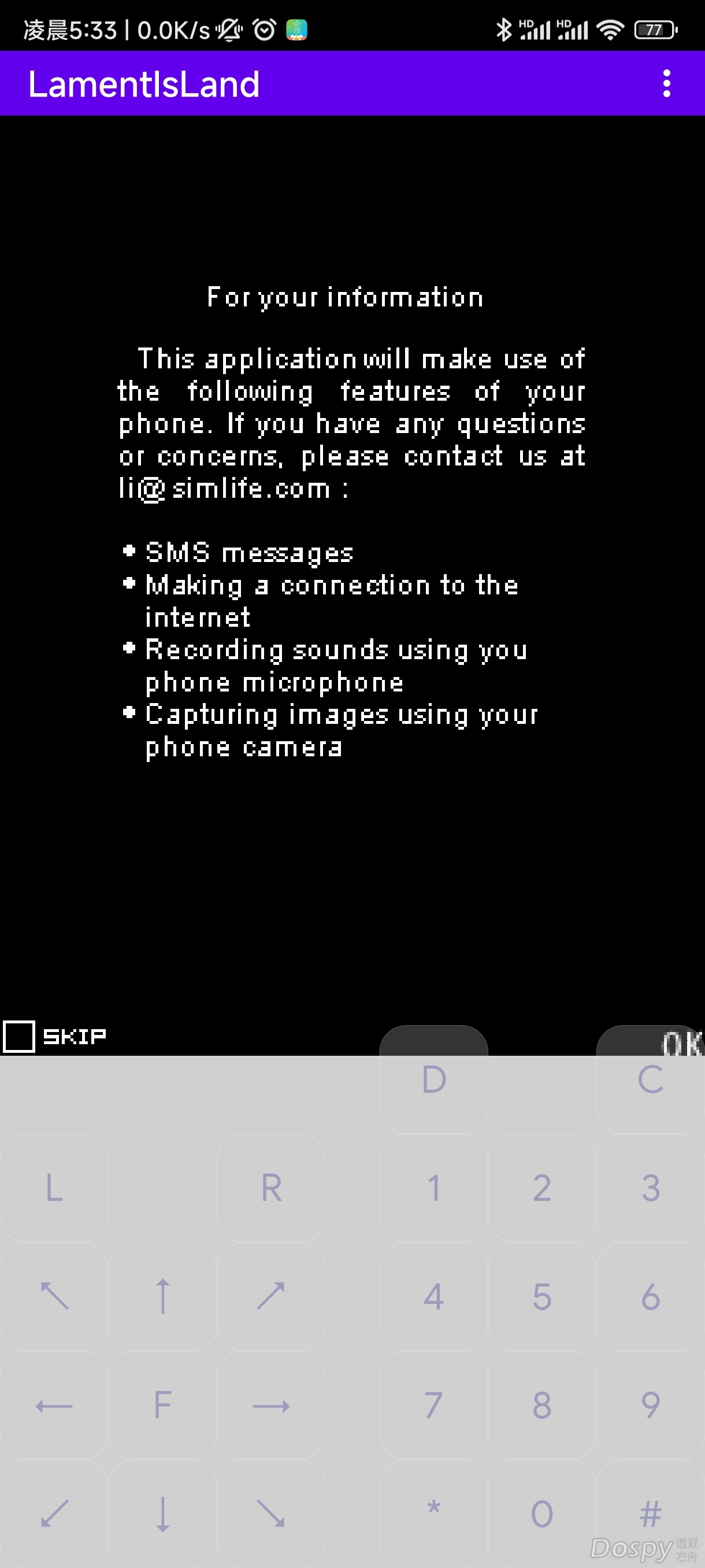Tap the up arrow key
This screenshot has height=1568, width=705.
pyautogui.click(x=162, y=1296)
